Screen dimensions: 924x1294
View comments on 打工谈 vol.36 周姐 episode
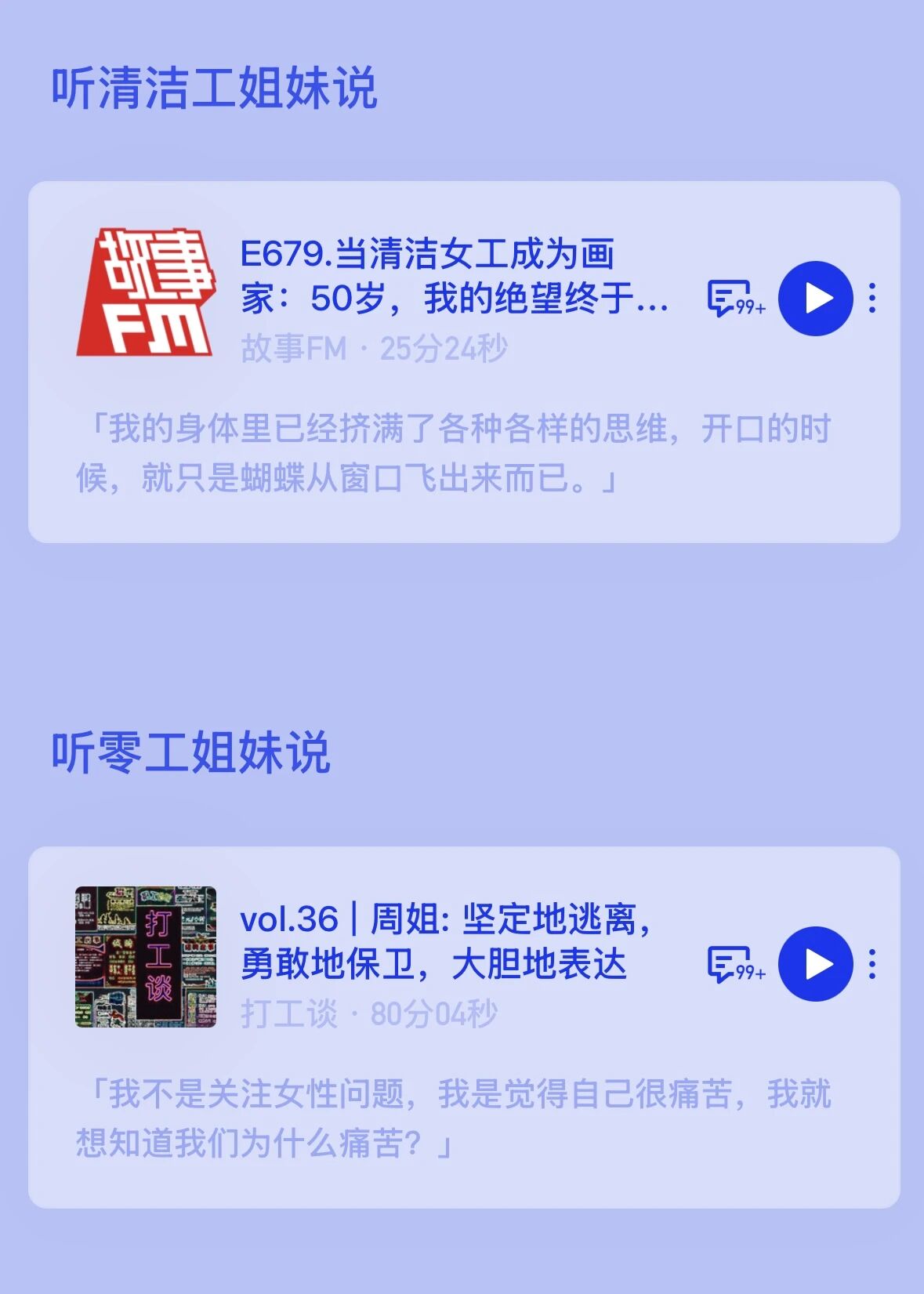pyautogui.click(x=734, y=964)
